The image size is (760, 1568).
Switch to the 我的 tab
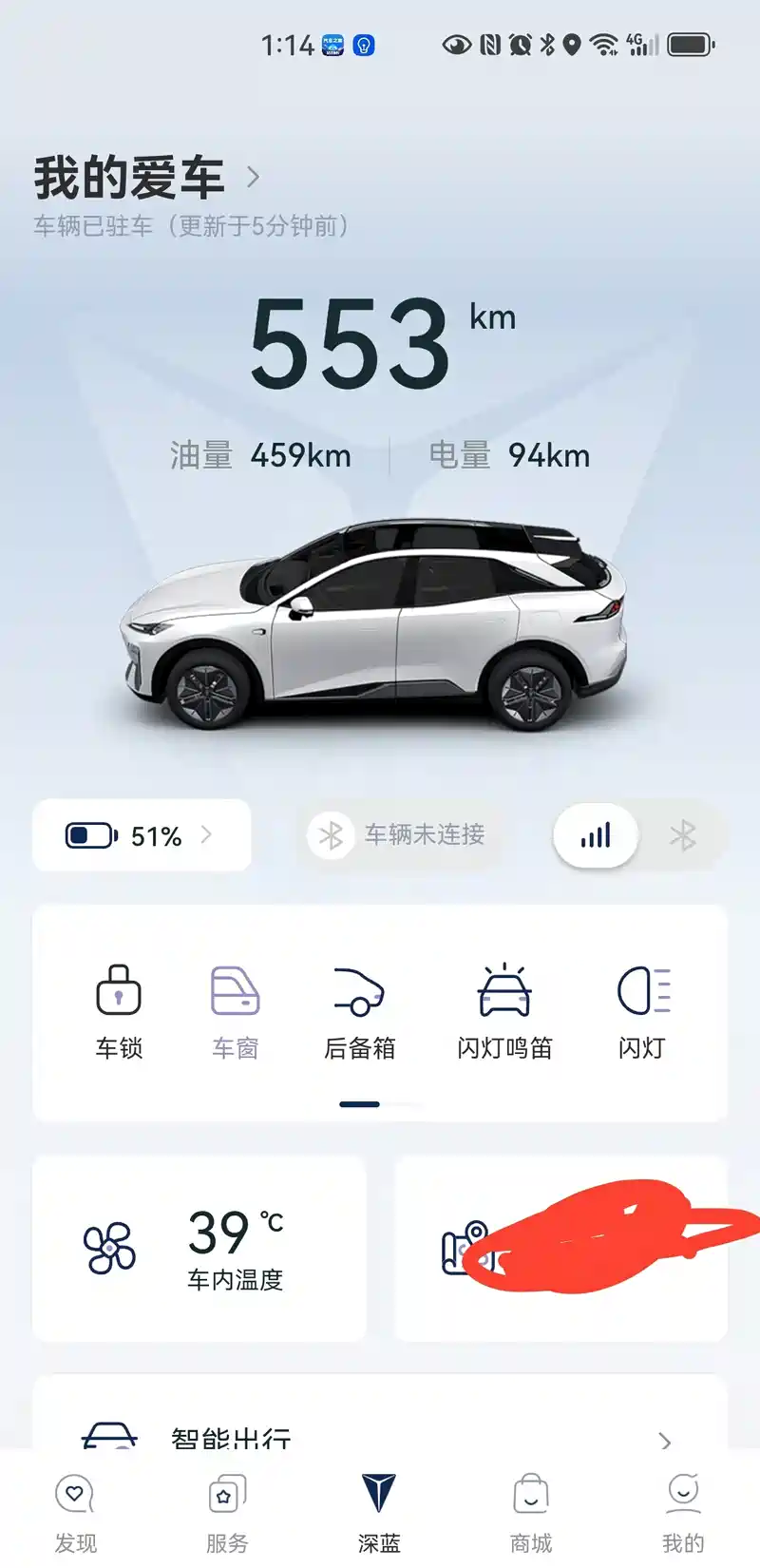683,1513
